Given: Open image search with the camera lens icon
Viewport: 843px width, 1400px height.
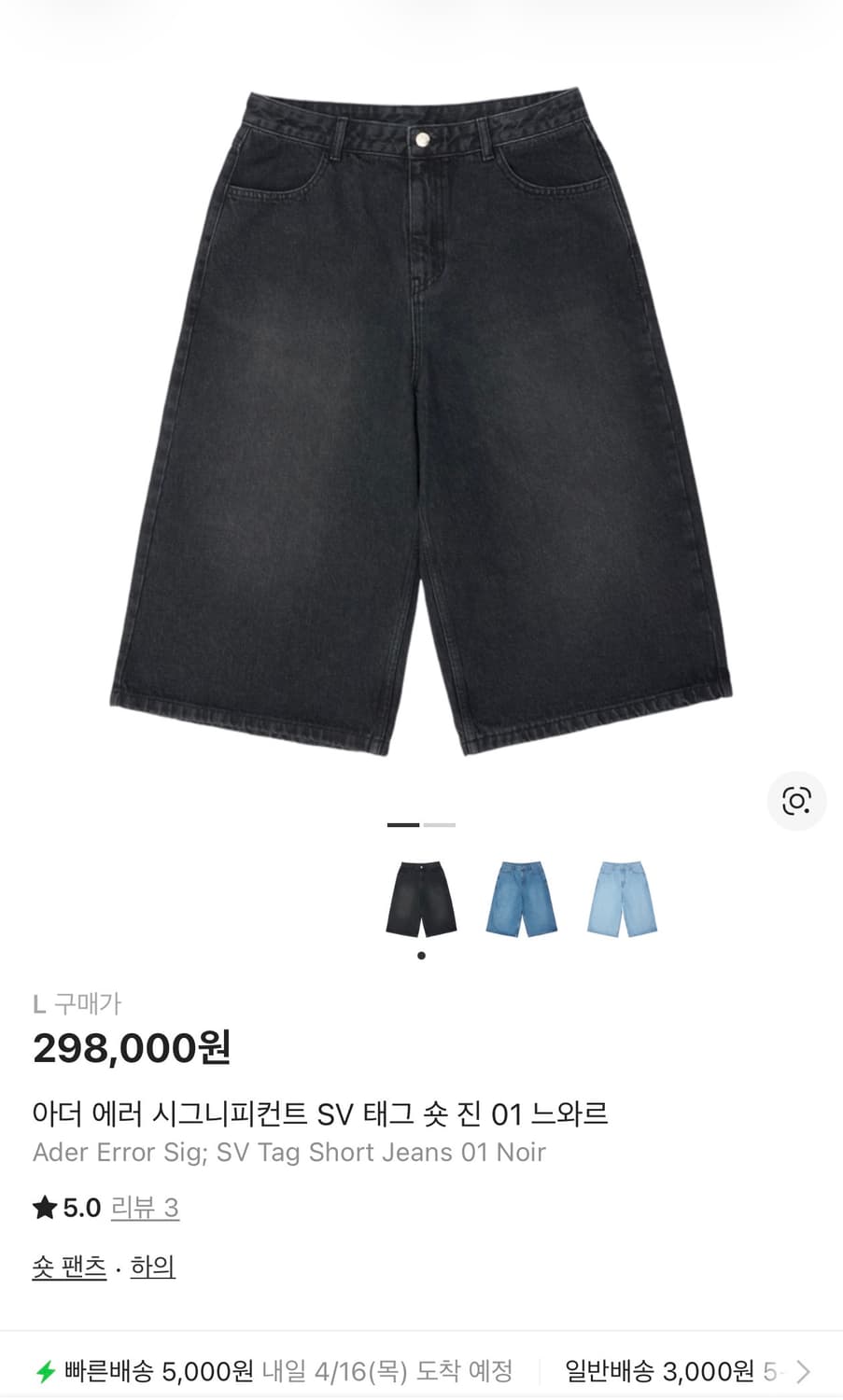Looking at the screenshot, I should point(796,801).
